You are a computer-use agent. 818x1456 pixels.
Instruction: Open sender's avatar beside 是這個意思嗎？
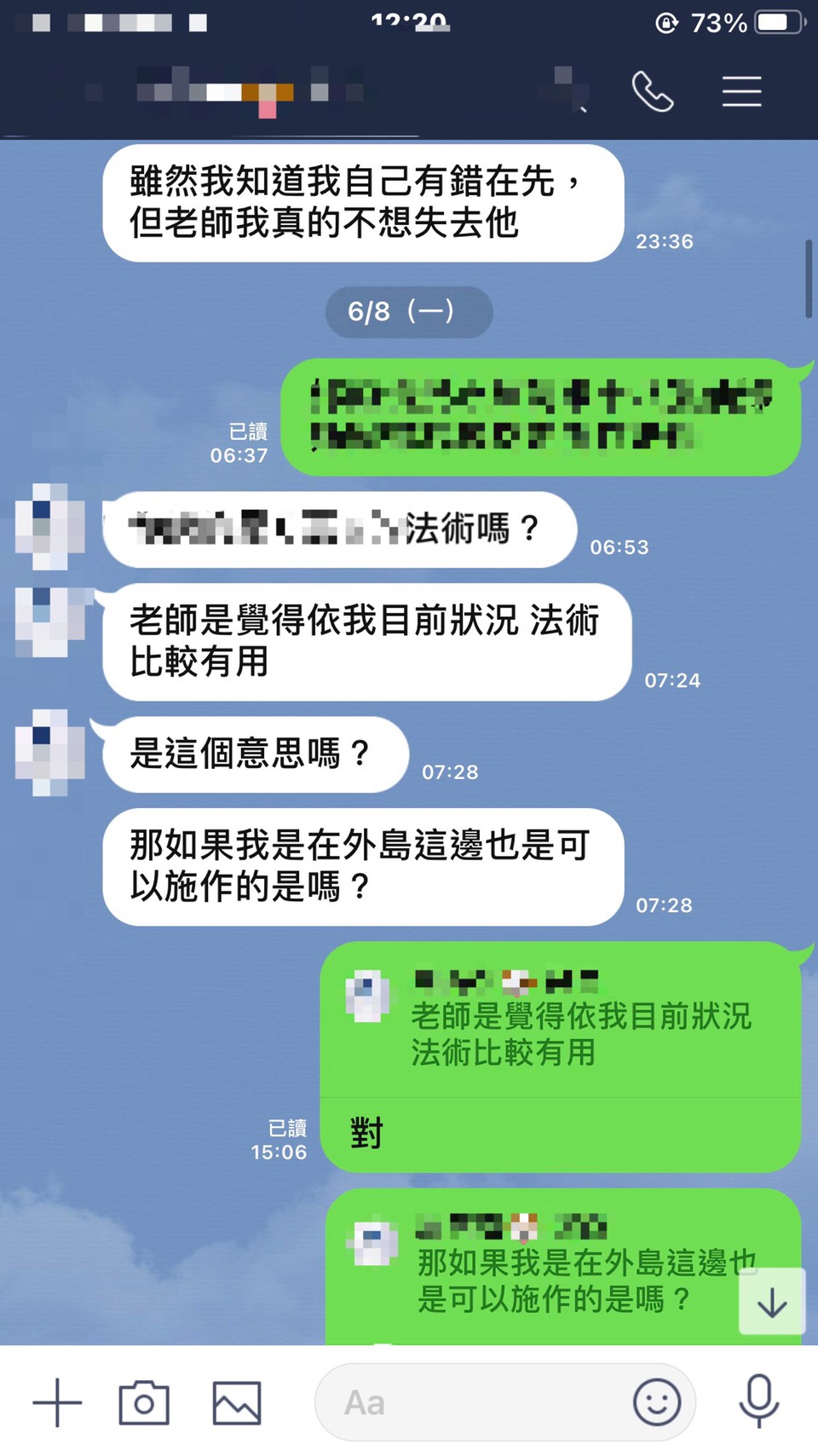(x=50, y=752)
